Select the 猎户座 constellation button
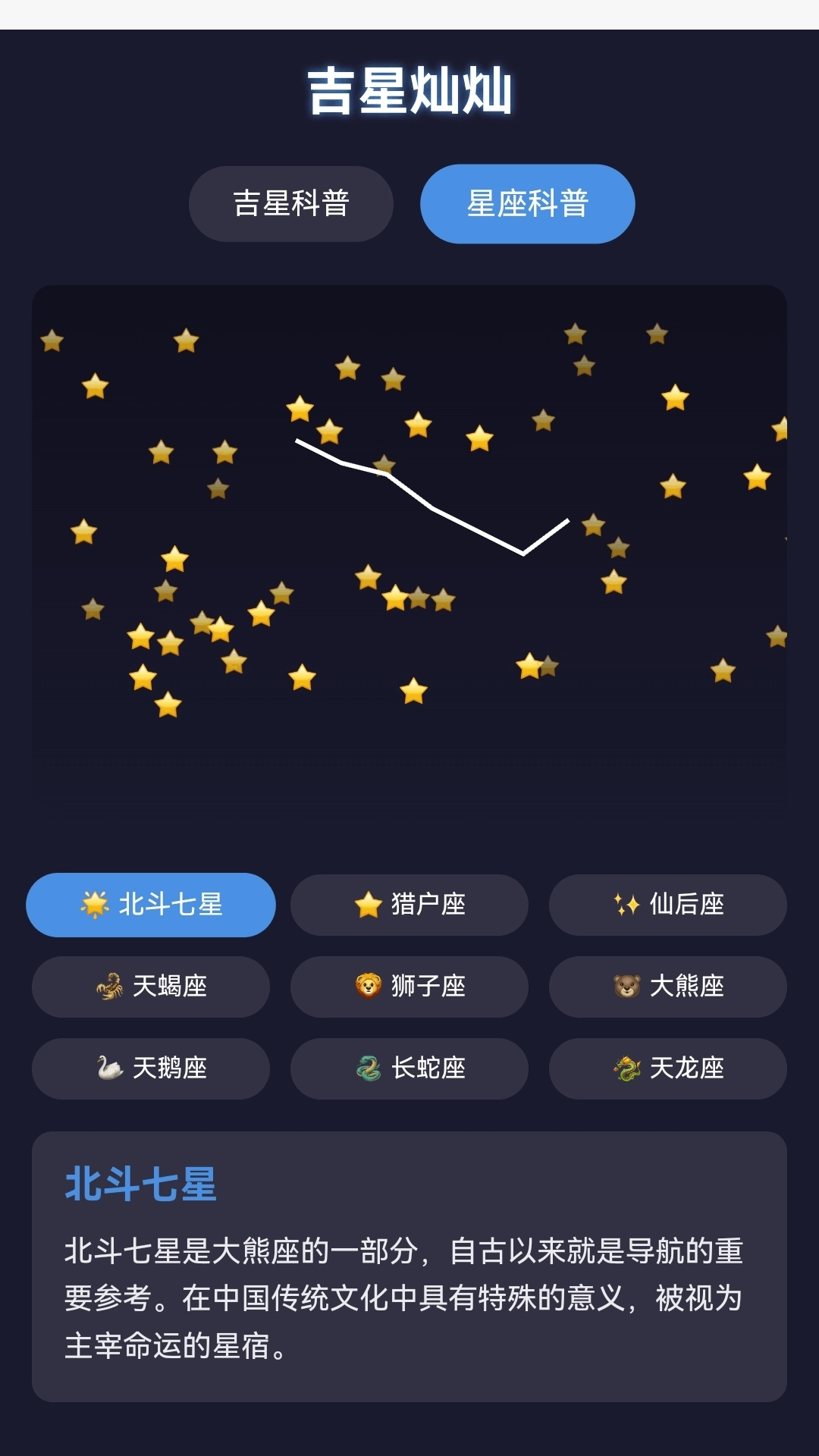Viewport: 819px width, 1456px height. (409, 905)
